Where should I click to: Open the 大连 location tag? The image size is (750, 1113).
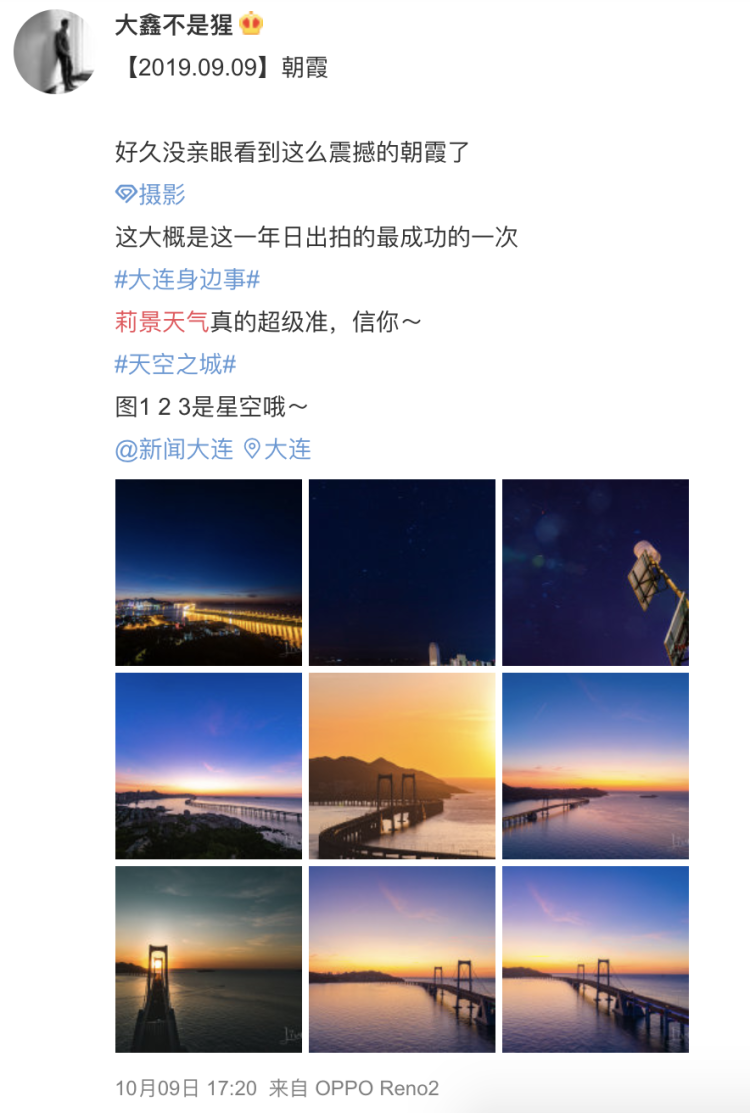pyautogui.click(x=278, y=449)
